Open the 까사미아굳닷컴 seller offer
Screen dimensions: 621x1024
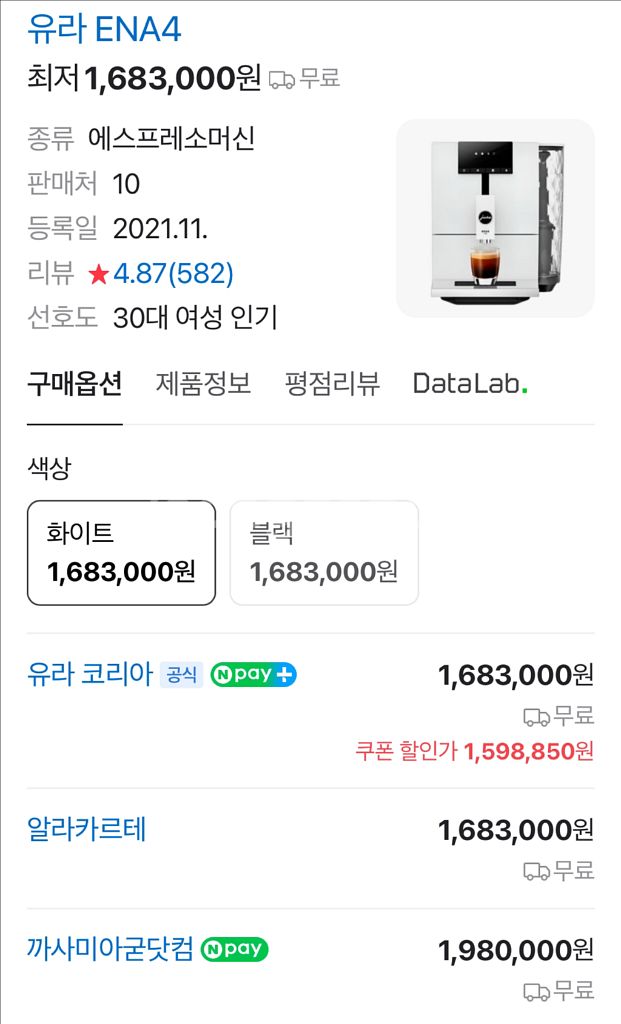(x=110, y=949)
